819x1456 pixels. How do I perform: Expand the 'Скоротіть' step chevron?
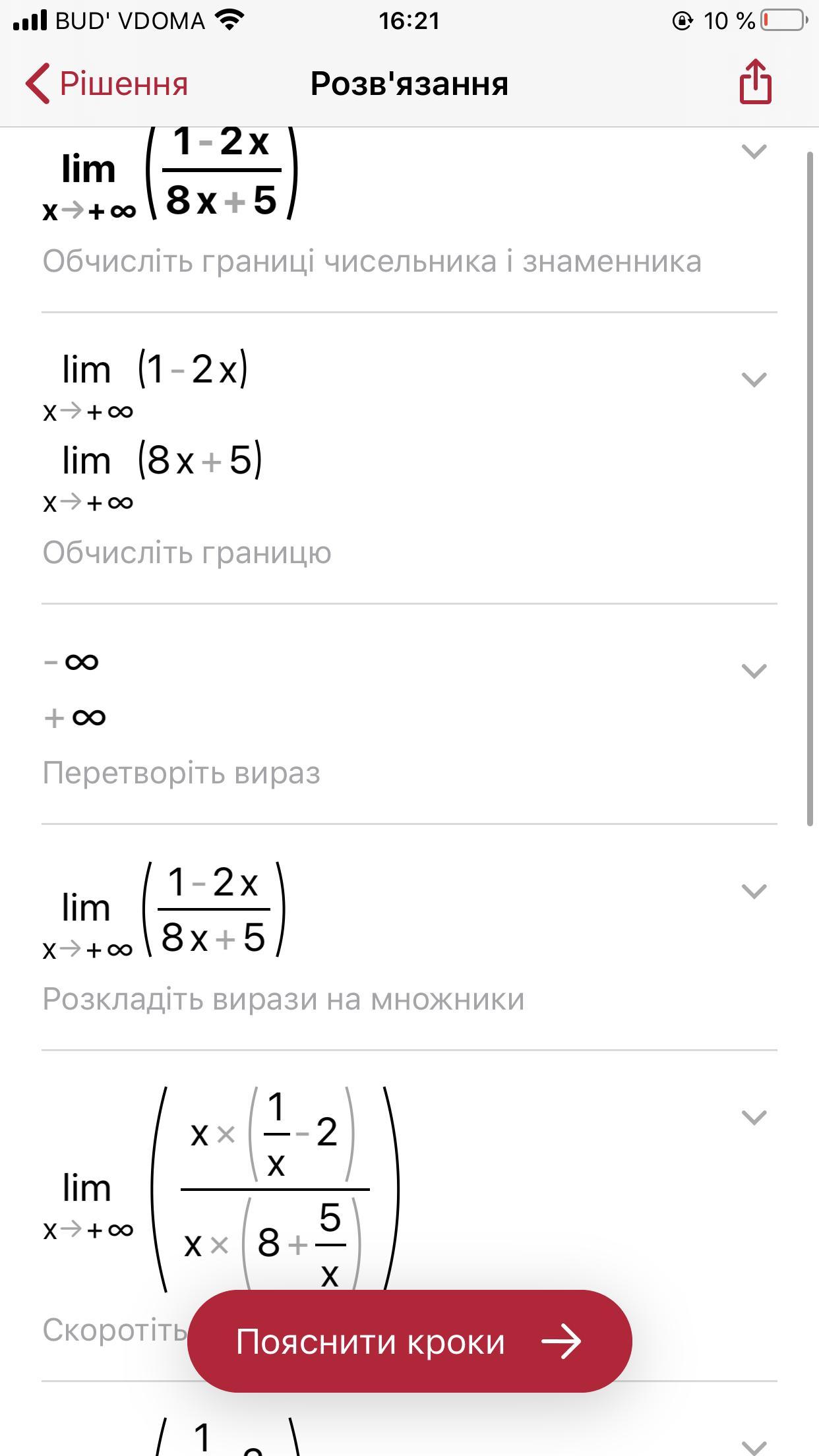(x=754, y=1117)
